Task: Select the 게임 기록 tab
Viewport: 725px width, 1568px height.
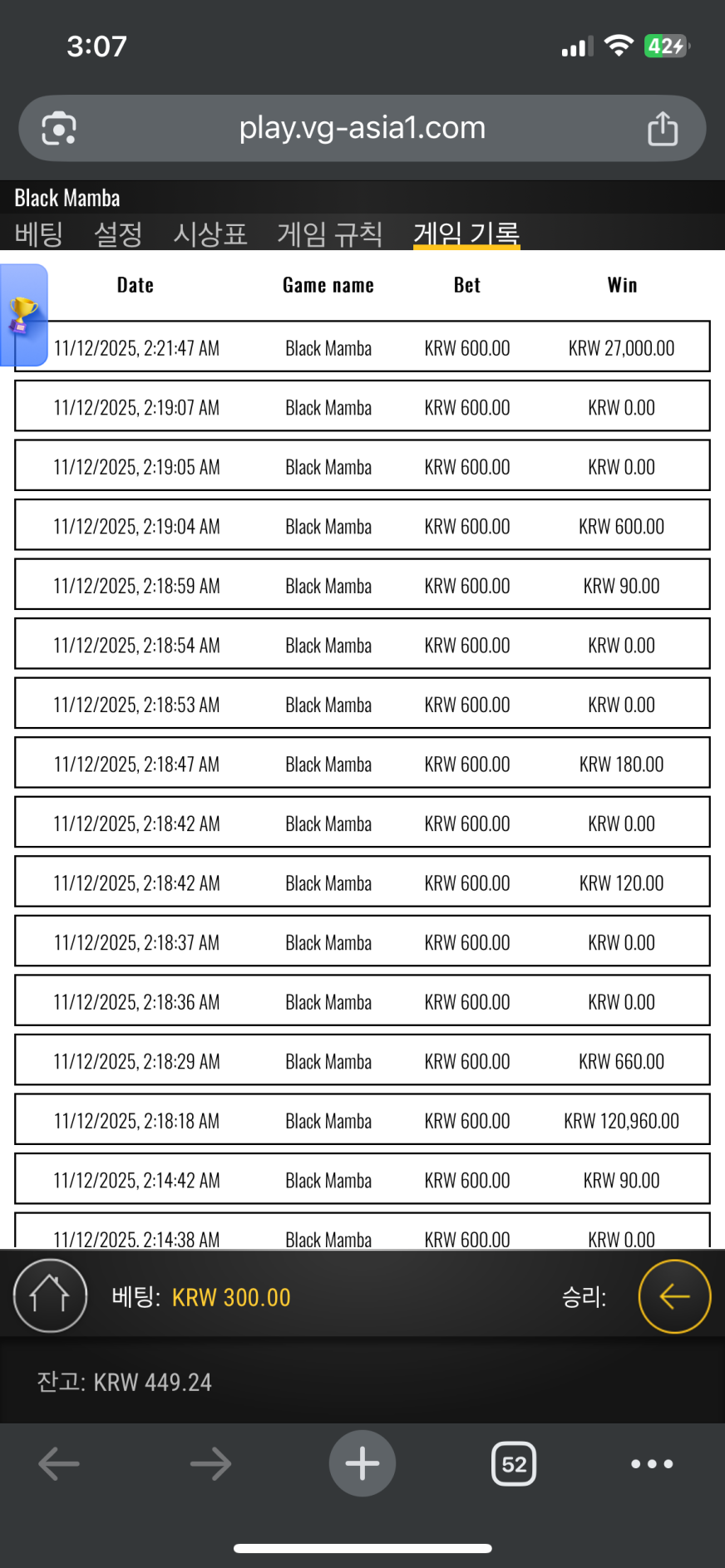Action: click(466, 233)
